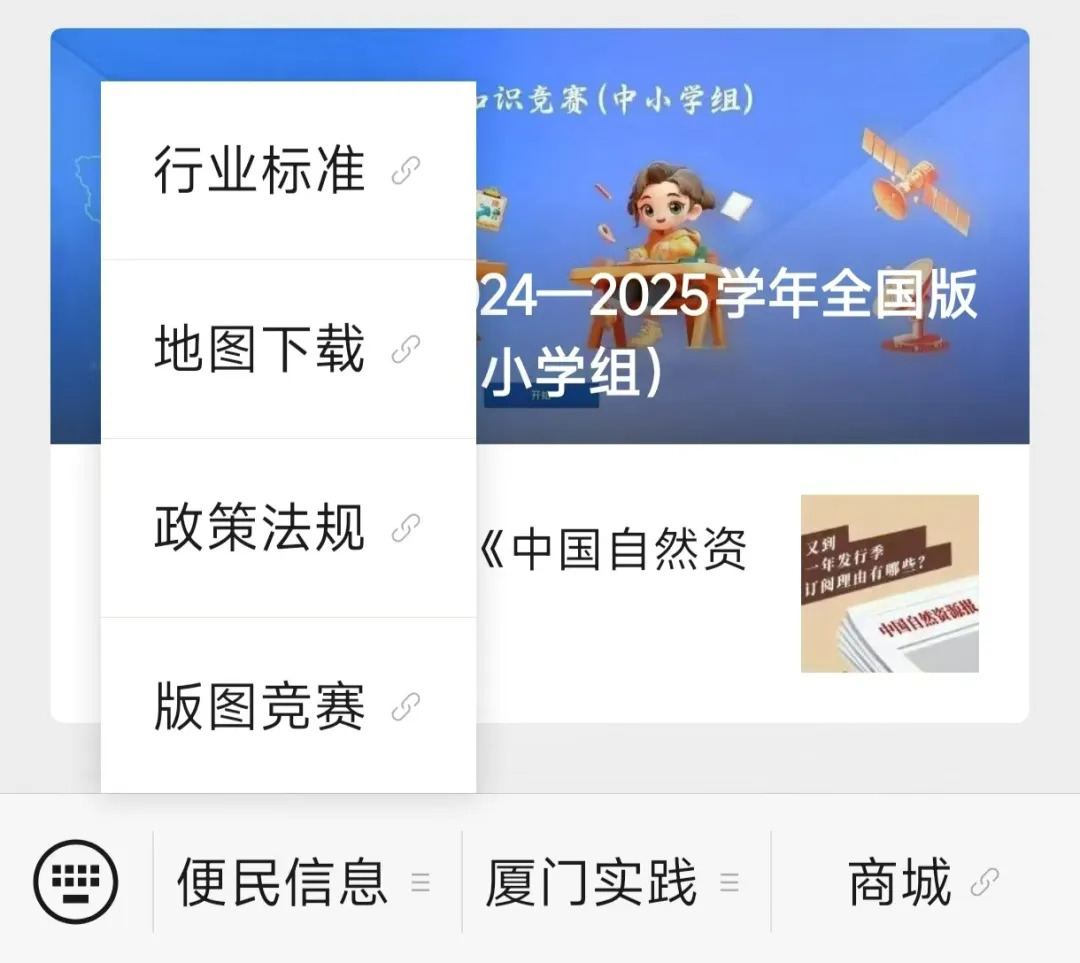1080x963 pixels.
Task: Switch to keyboard input mode
Action: (x=76, y=881)
